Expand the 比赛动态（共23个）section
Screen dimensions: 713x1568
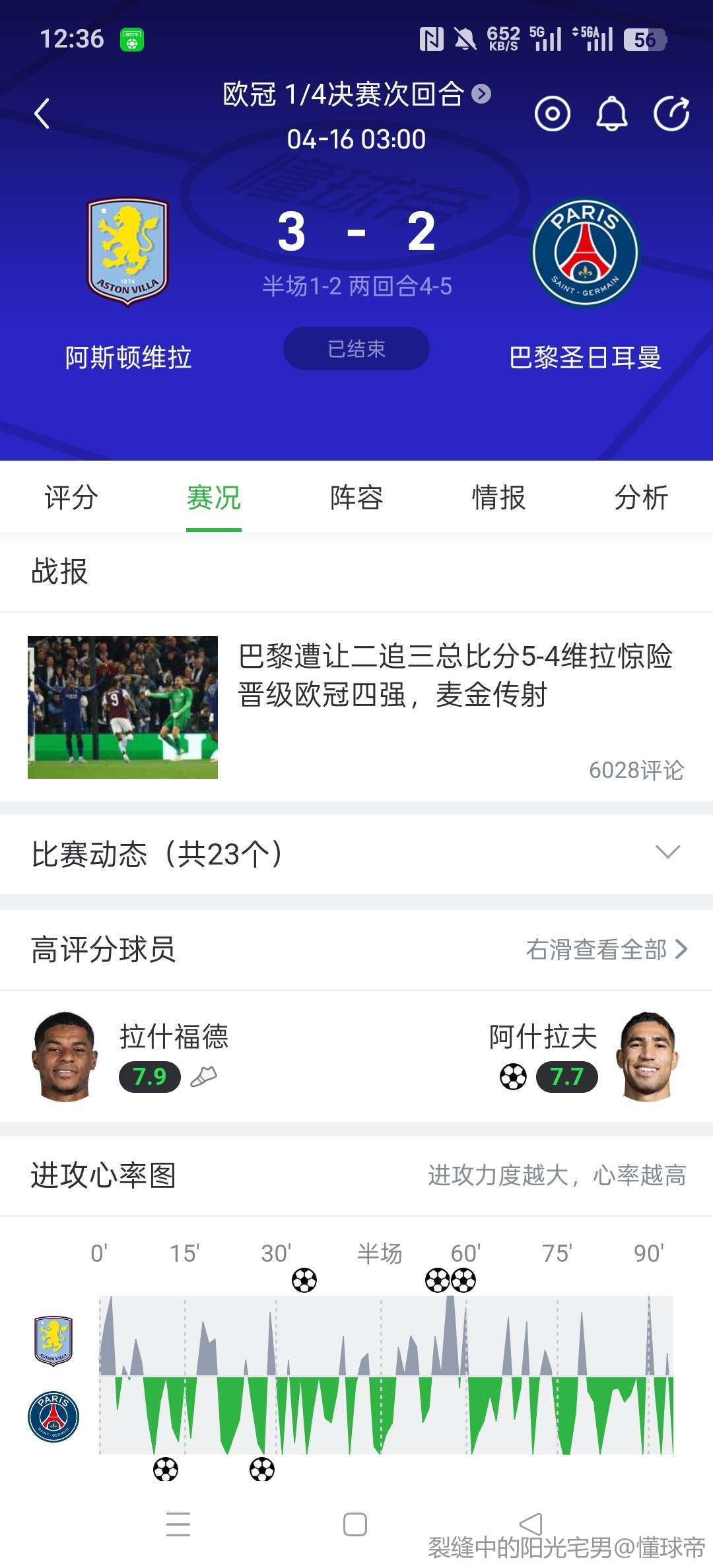356,853
